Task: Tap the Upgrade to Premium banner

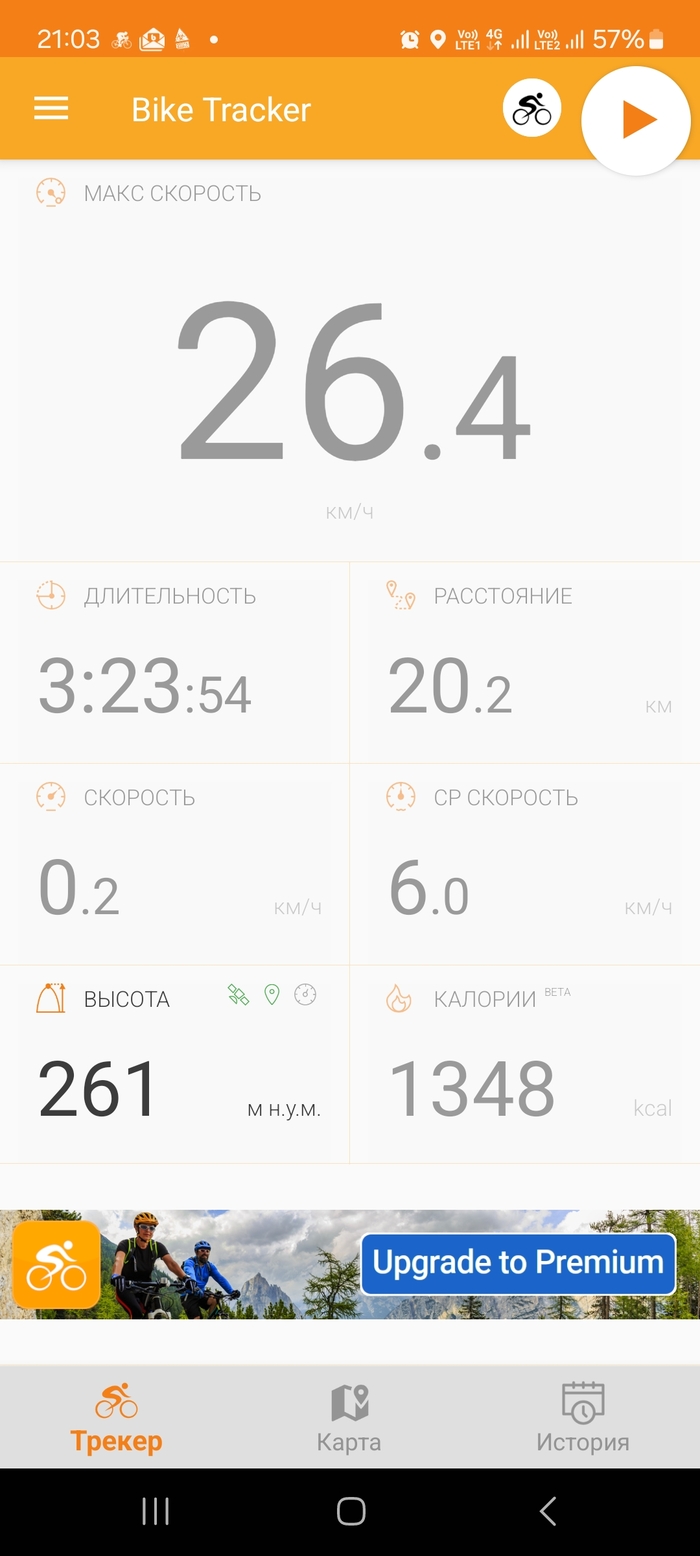Action: pos(518,1263)
